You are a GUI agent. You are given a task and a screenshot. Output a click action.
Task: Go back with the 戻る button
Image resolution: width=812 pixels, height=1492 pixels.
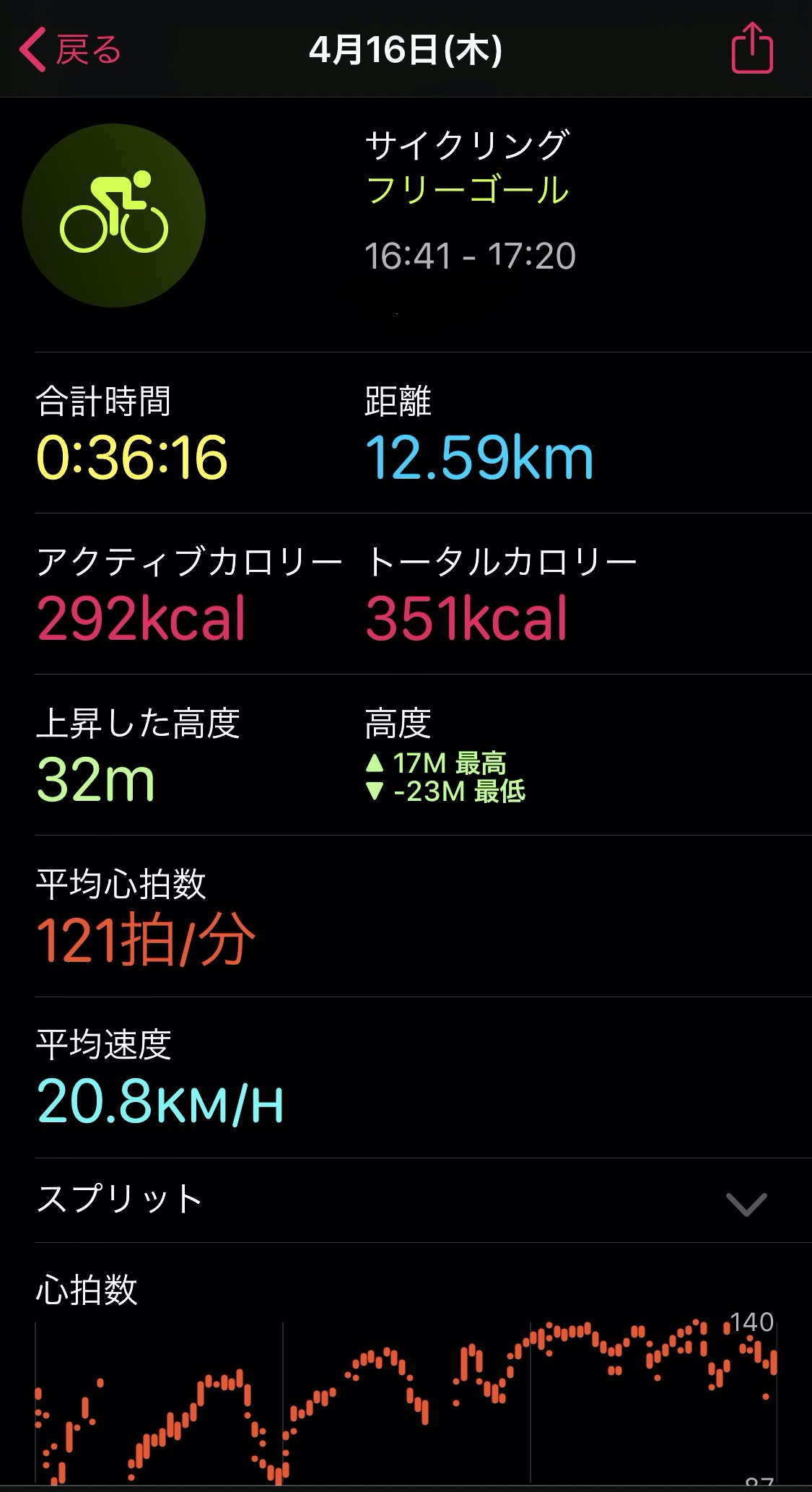pyautogui.click(x=69, y=51)
